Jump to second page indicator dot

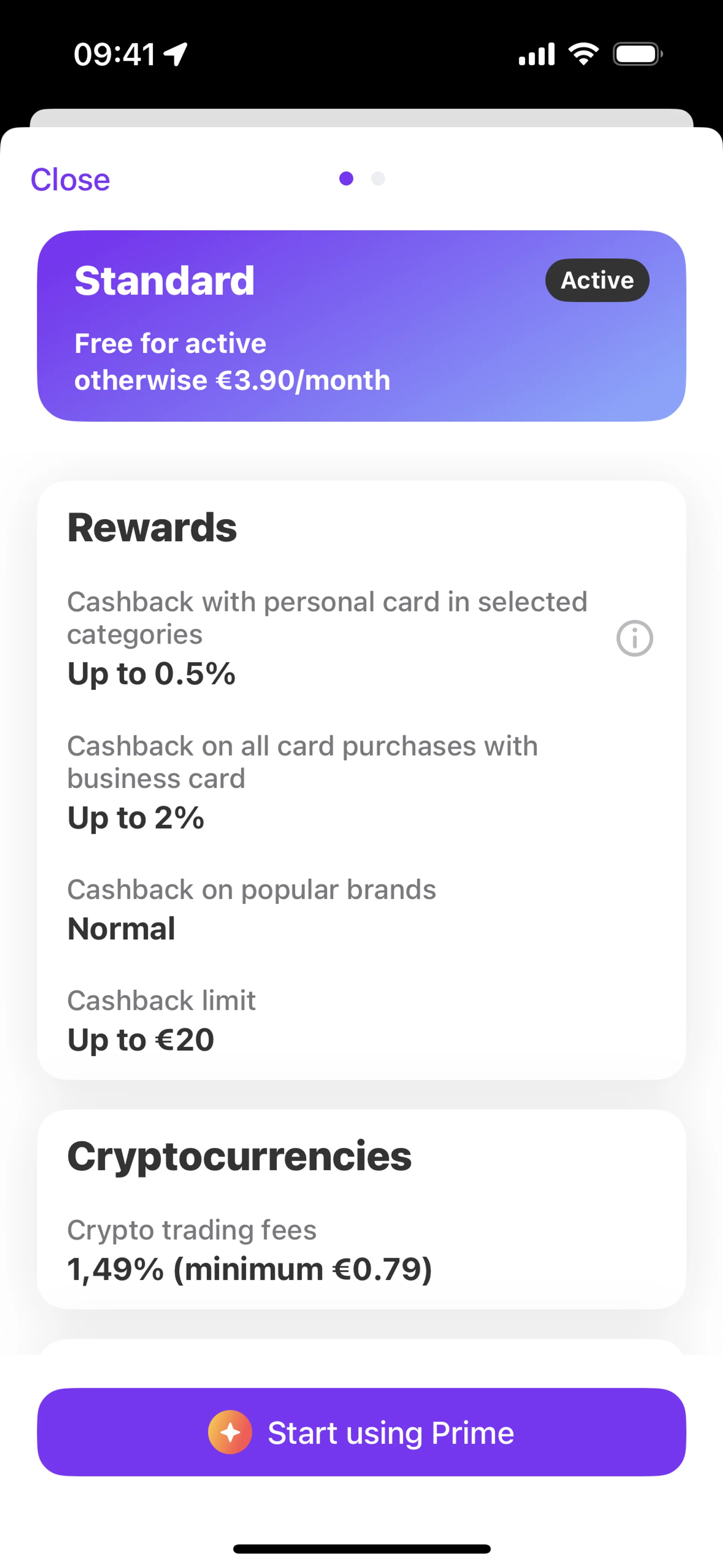click(x=378, y=178)
